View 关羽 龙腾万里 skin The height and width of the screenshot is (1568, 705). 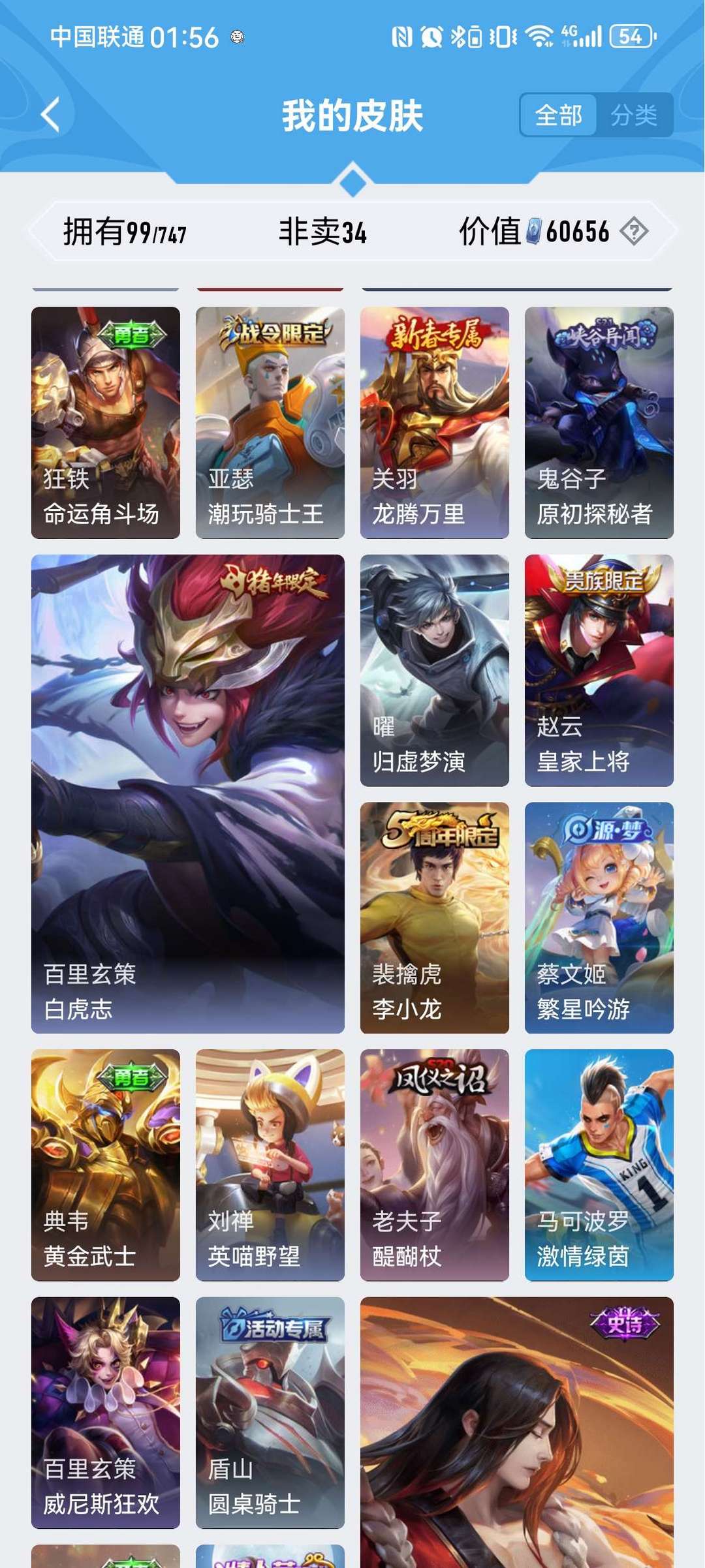(435, 423)
